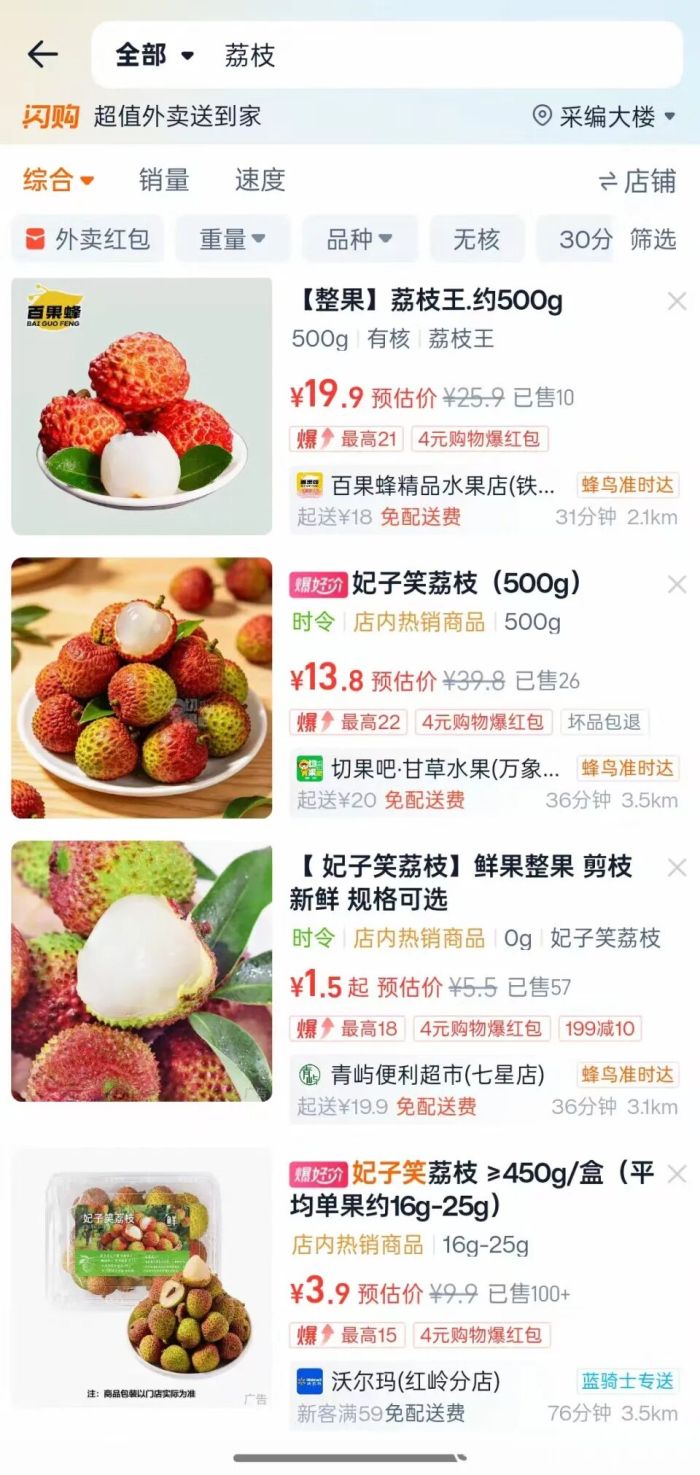Dismiss the 鲜果整果 剪枝 listing

pyautogui.click(x=677, y=867)
